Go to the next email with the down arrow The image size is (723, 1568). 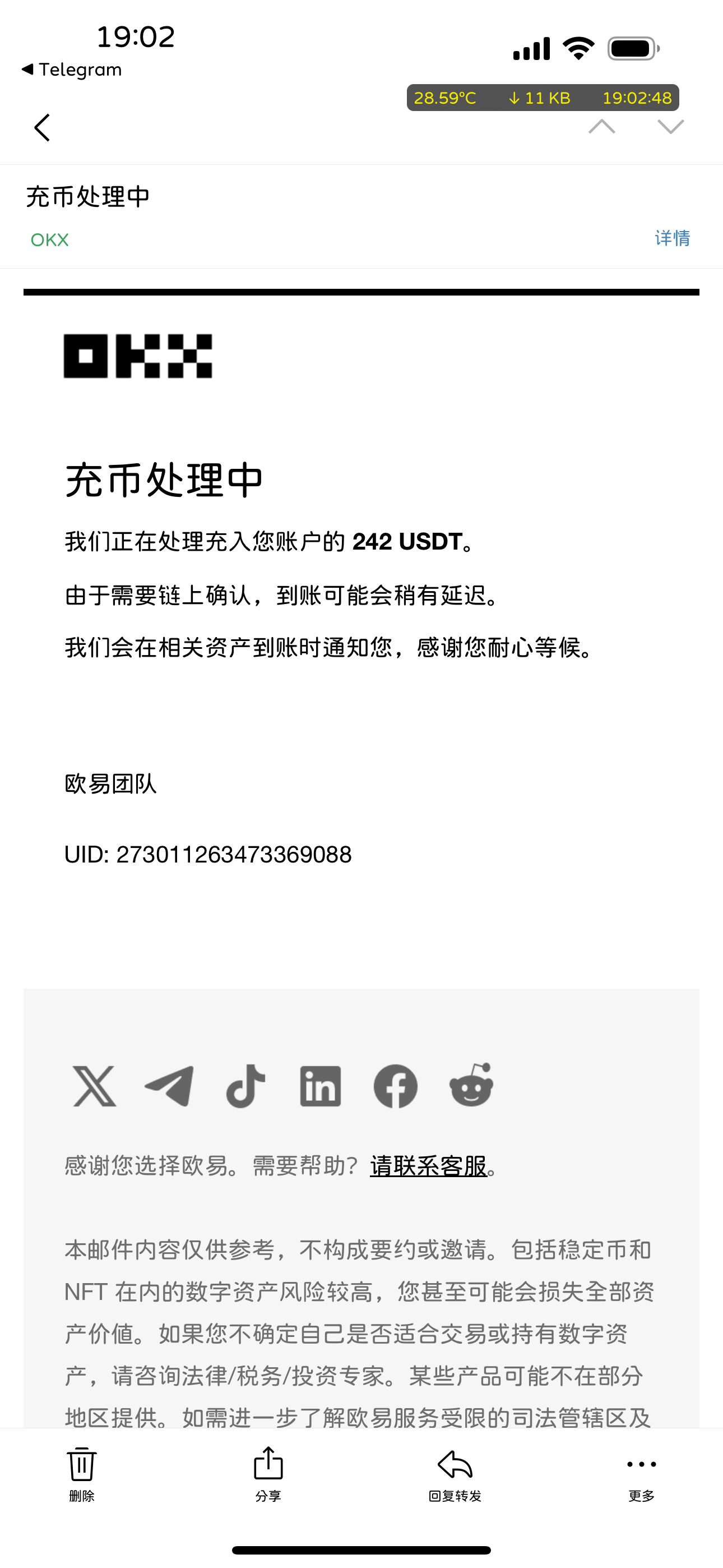(671, 127)
